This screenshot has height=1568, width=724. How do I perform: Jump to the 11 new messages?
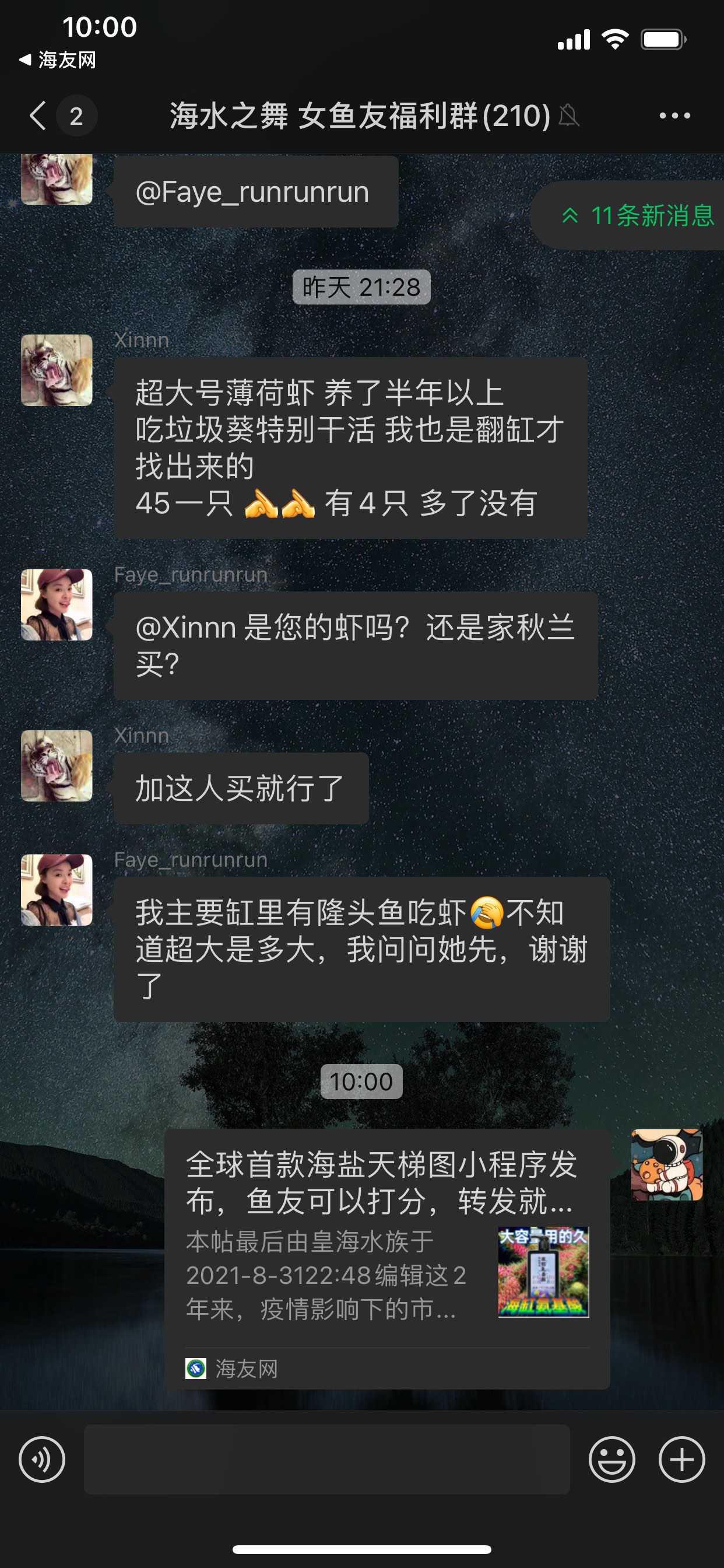pyautogui.click(x=638, y=215)
